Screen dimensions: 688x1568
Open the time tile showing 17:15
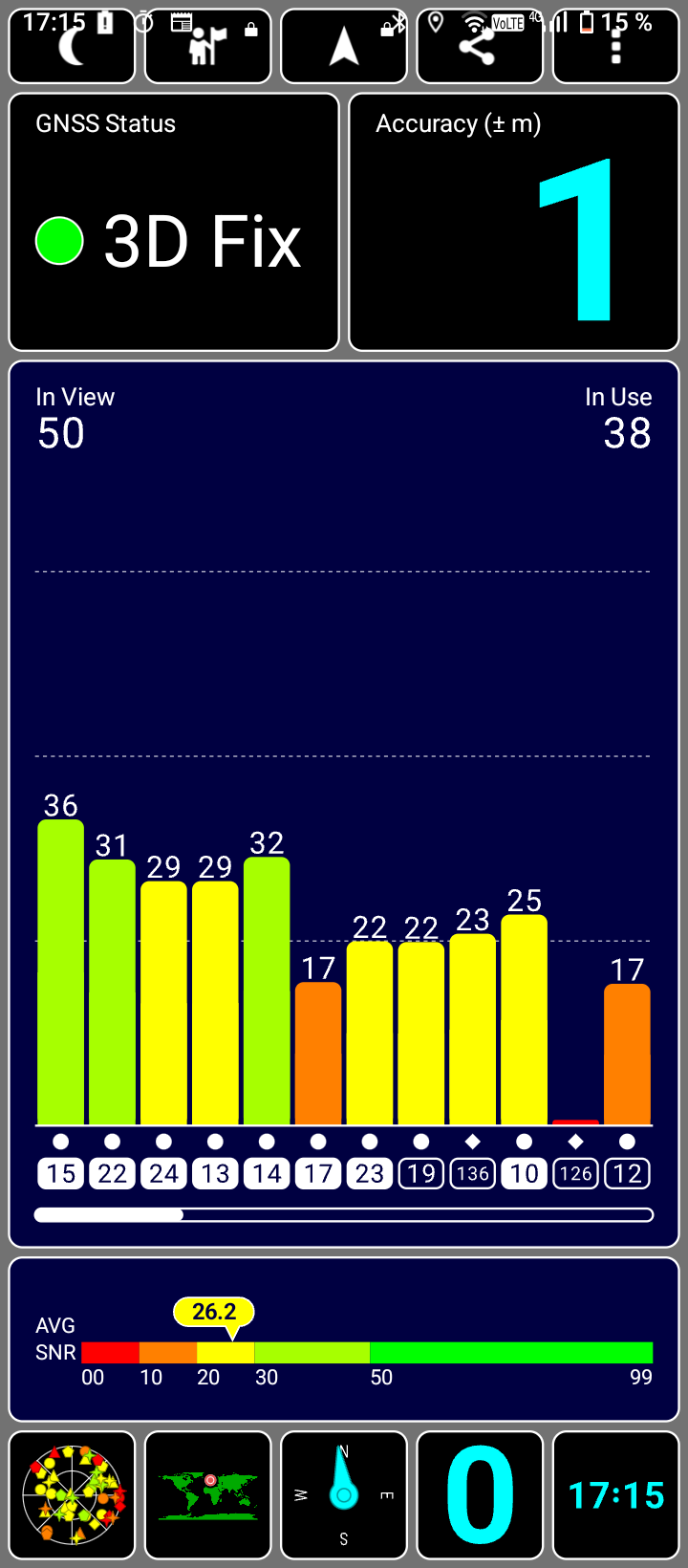click(x=615, y=1495)
